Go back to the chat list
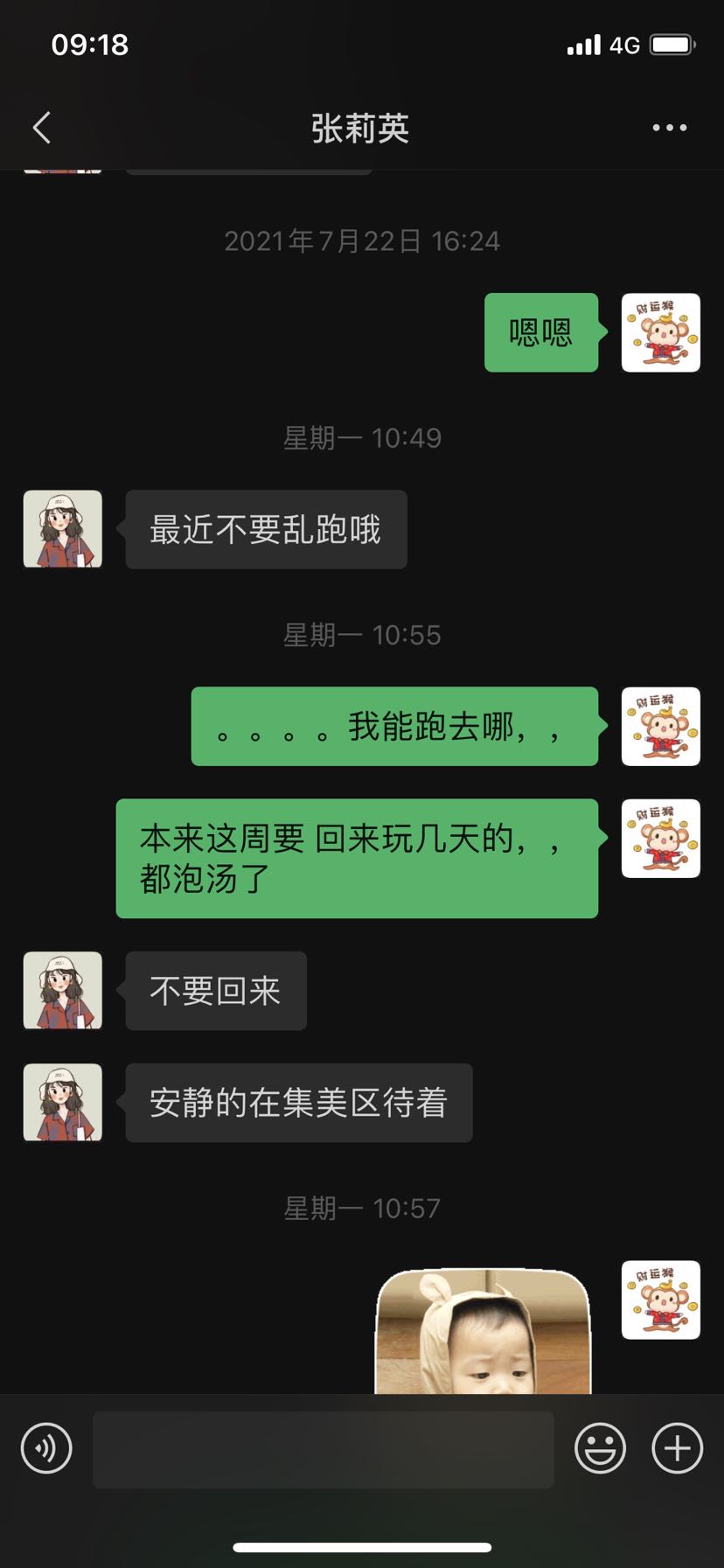This screenshot has width=724, height=1568. tap(41, 128)
